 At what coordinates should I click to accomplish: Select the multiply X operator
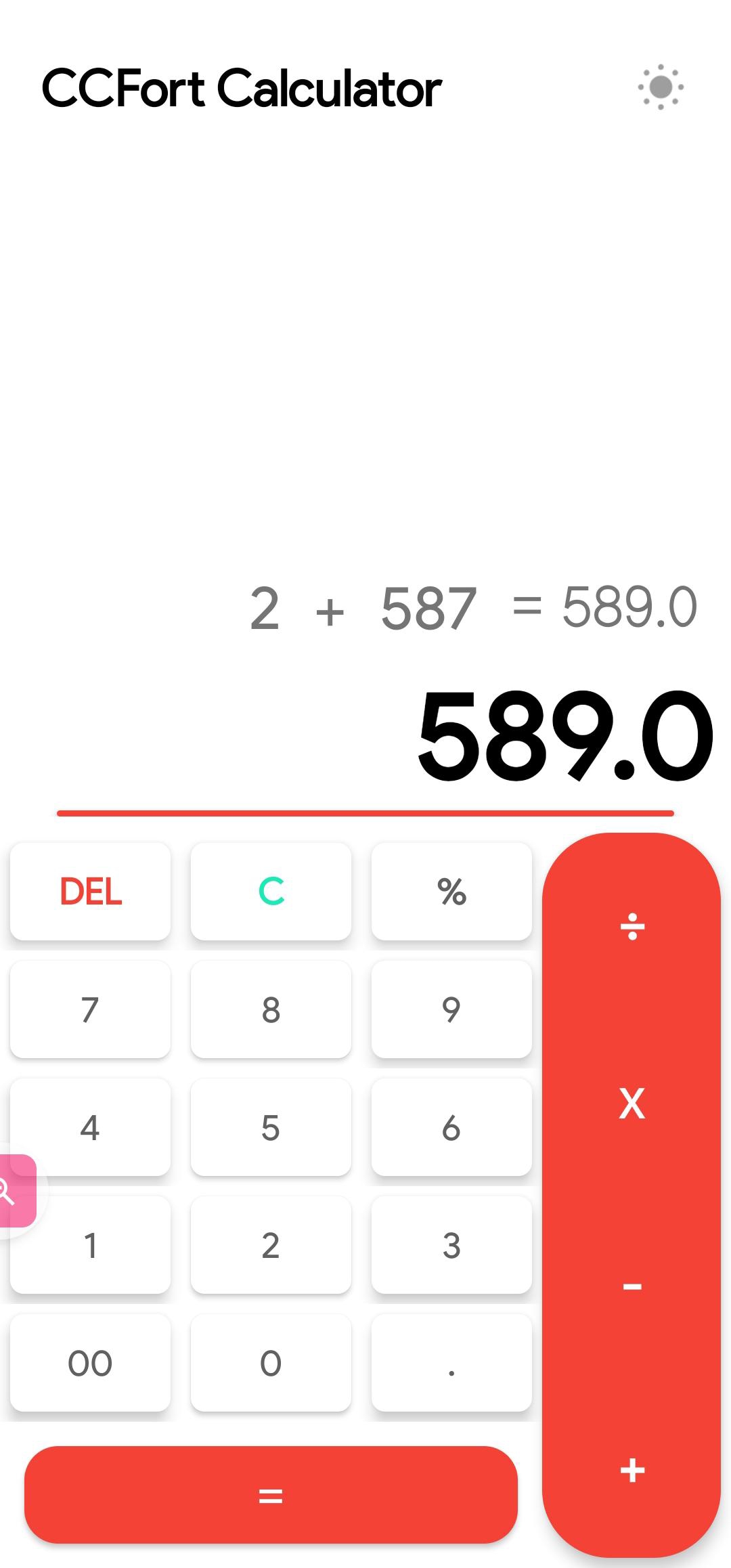click(x=632, y=1104)
